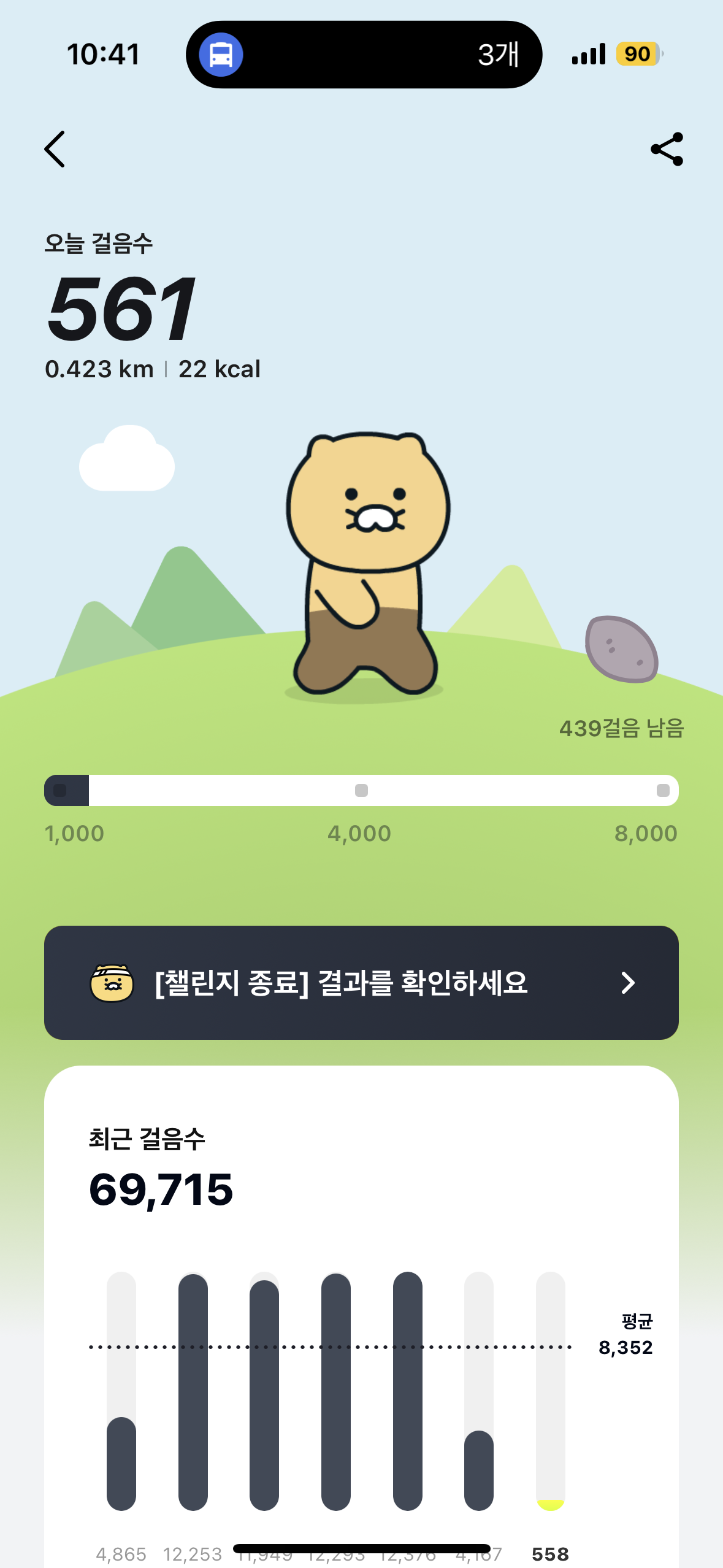Image resolution: width=723 pixels, height=1568 pixels.
Task: Open the 챌린지 종료 결과 확인 banner
Action: pyautogui.click(x=361, y=982)
